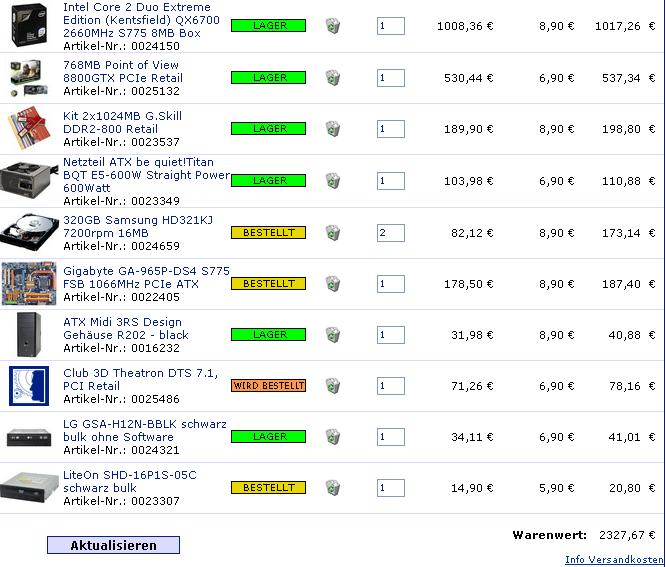Screen dimensions: 666x567
Task: Edit quantity for LiteOn SHD-16P1S-05C
Action: (x=390, y=488)
